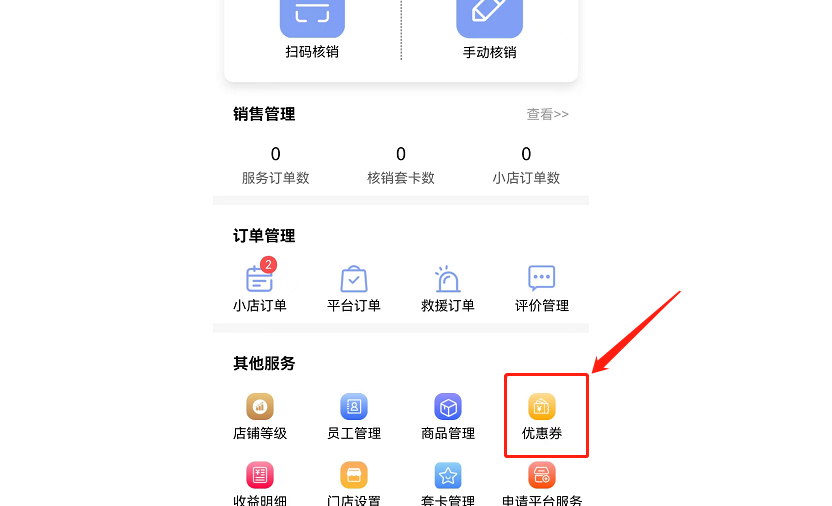Open 收益明细 earnings details
832x506 pixels.
tap(260, 483)
